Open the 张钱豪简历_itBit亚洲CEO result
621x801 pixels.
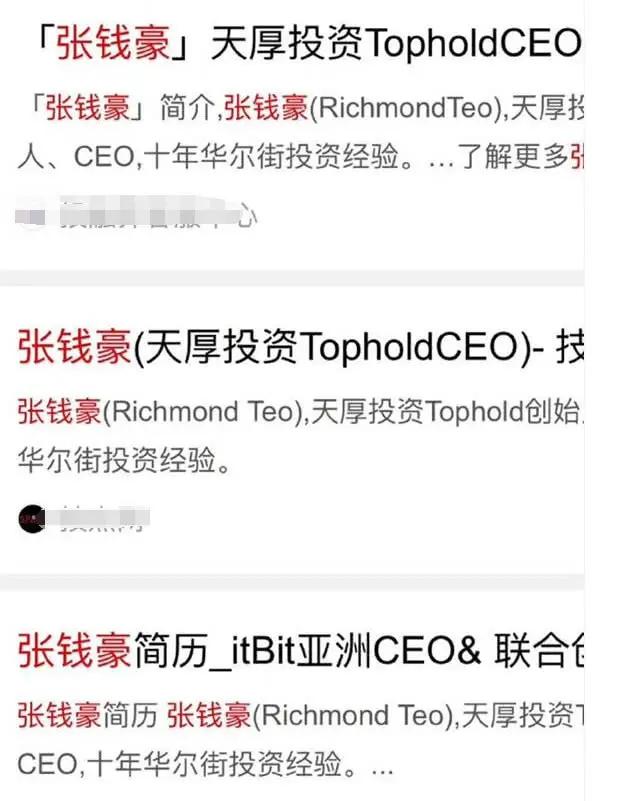point(300,651)
